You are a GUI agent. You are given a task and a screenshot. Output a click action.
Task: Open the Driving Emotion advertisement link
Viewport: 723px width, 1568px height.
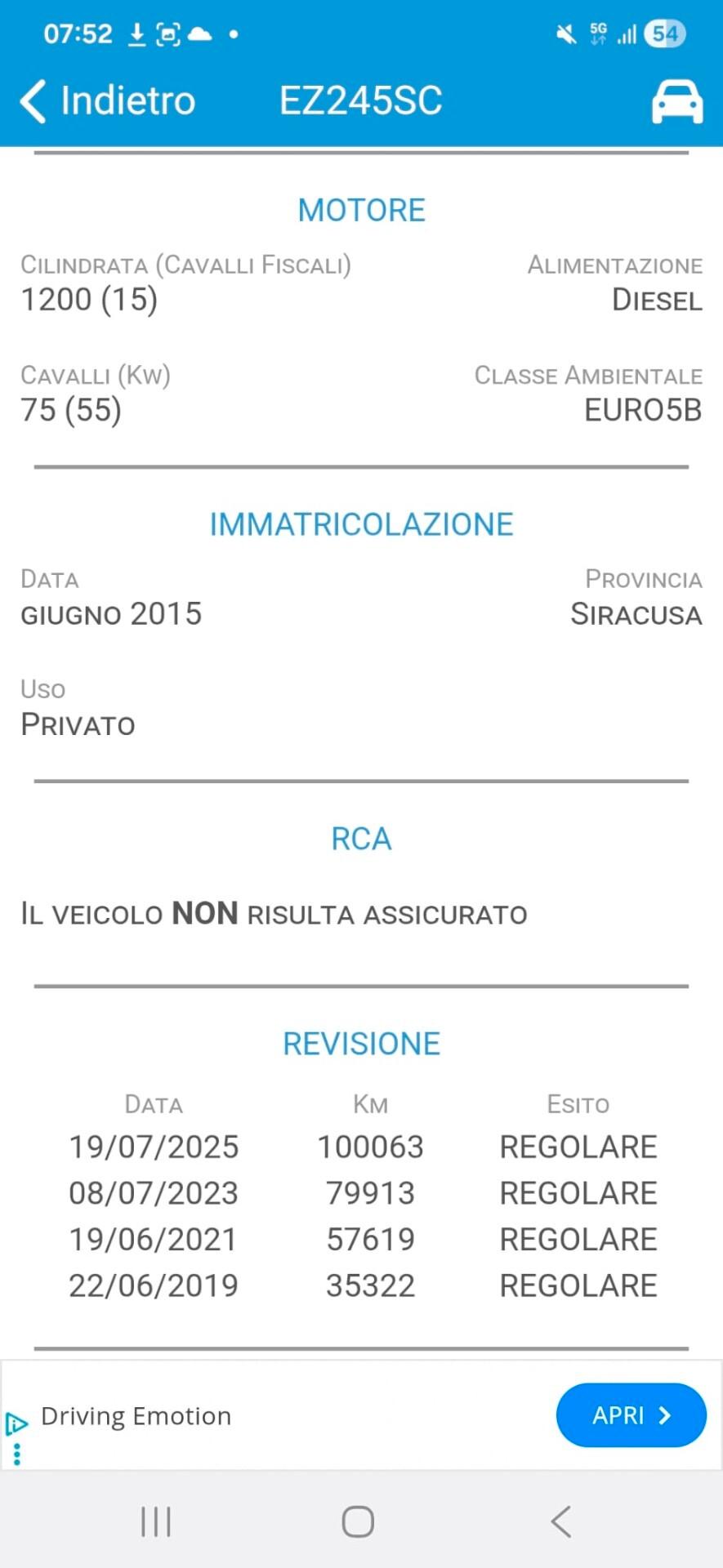point(136,1416)
